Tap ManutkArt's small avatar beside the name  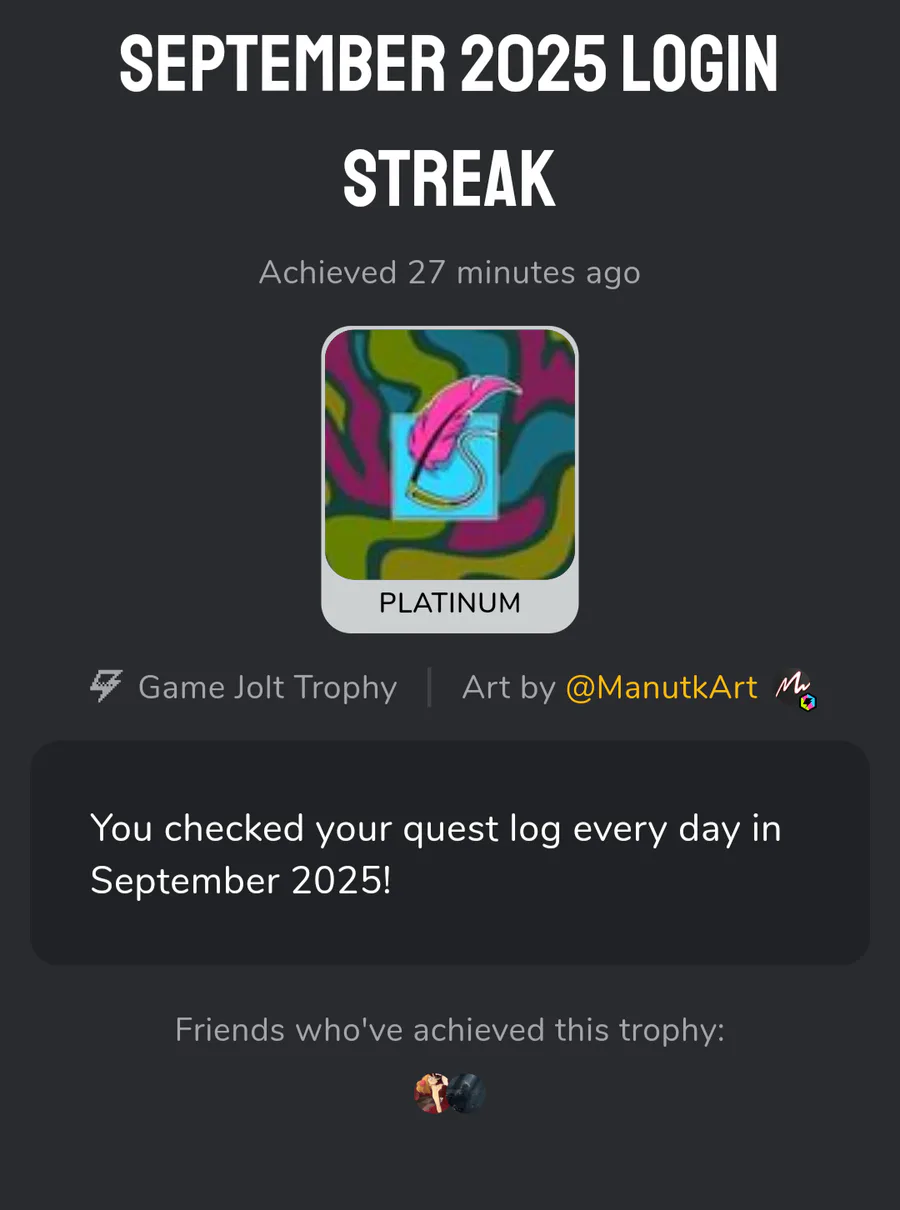(795, 688)
